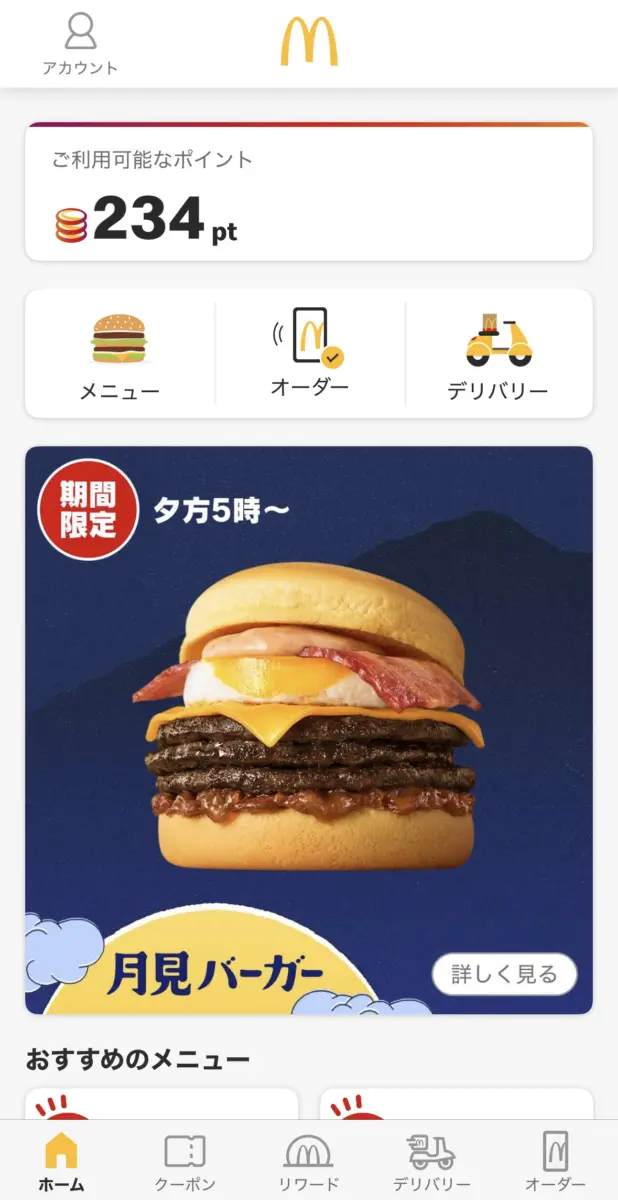Go to the リワード tab
The image size is (618, 1200).
[x=309, y=1162]
